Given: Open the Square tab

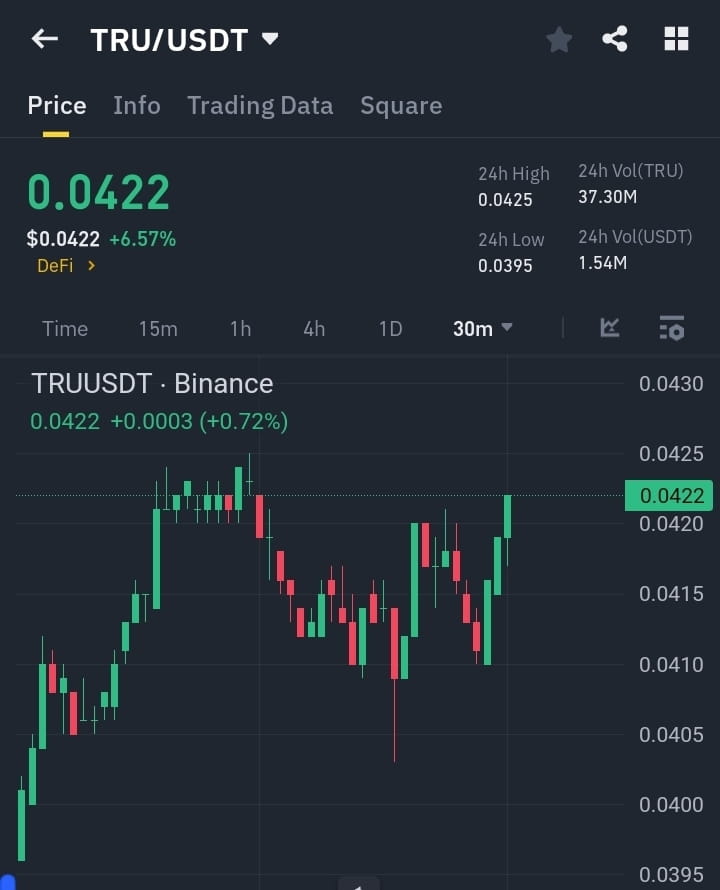Looking at the screenshot, I should click(401, 105).
